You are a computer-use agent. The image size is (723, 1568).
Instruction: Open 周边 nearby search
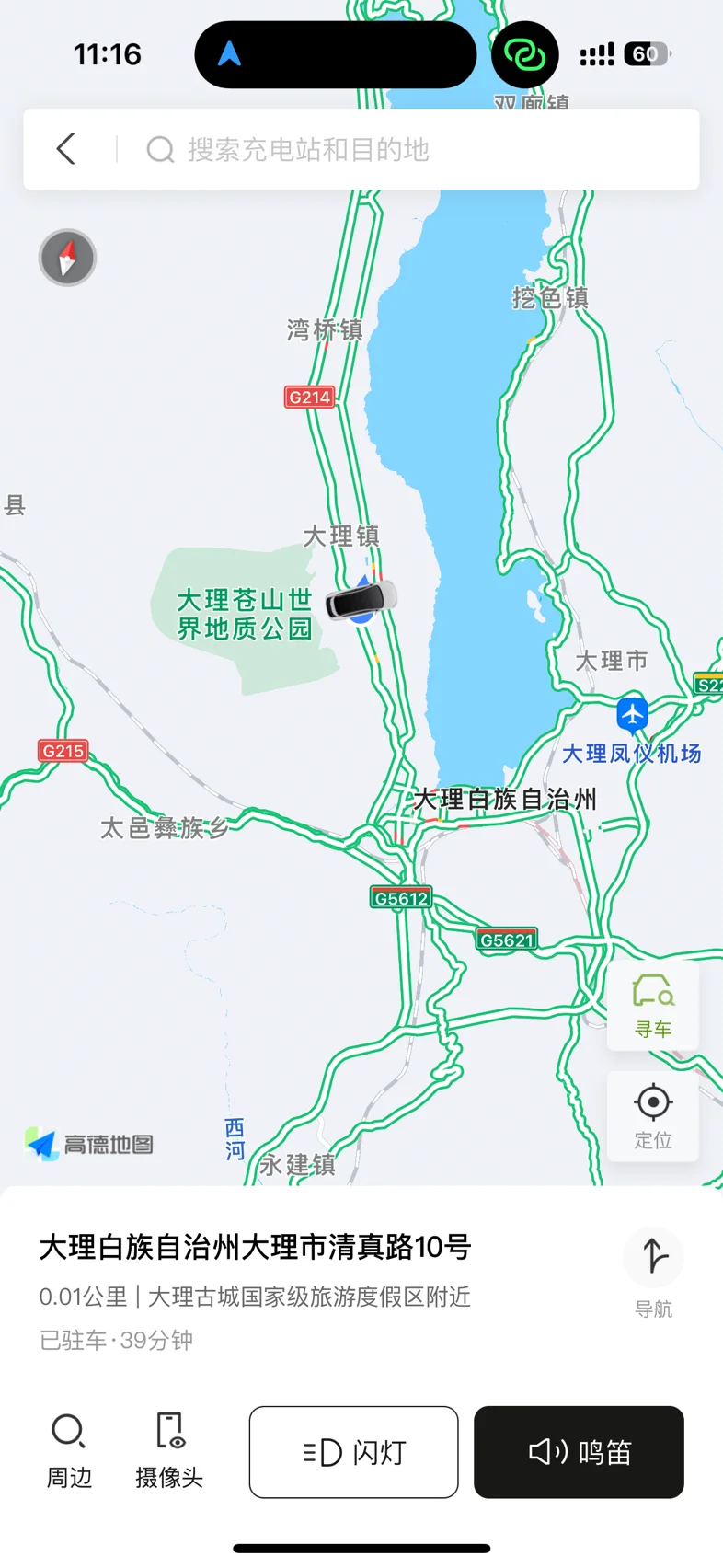coord(69,1451)
